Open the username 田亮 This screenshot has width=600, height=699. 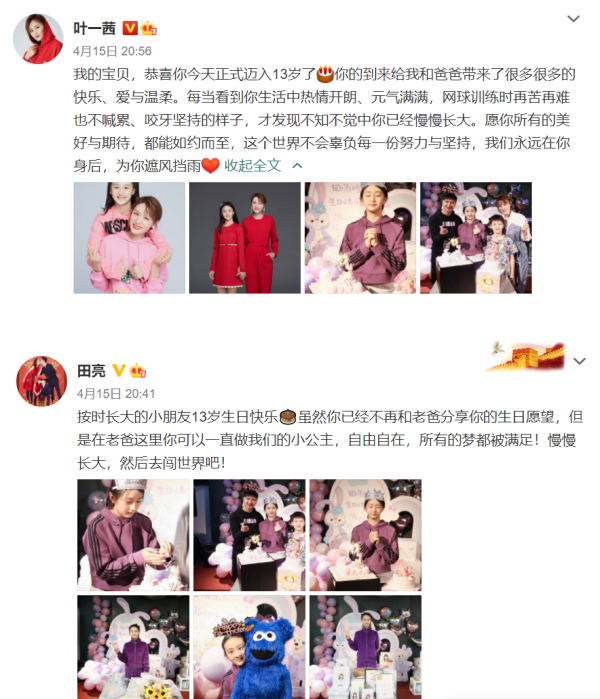pyautogui.click(x=91, y=370)
